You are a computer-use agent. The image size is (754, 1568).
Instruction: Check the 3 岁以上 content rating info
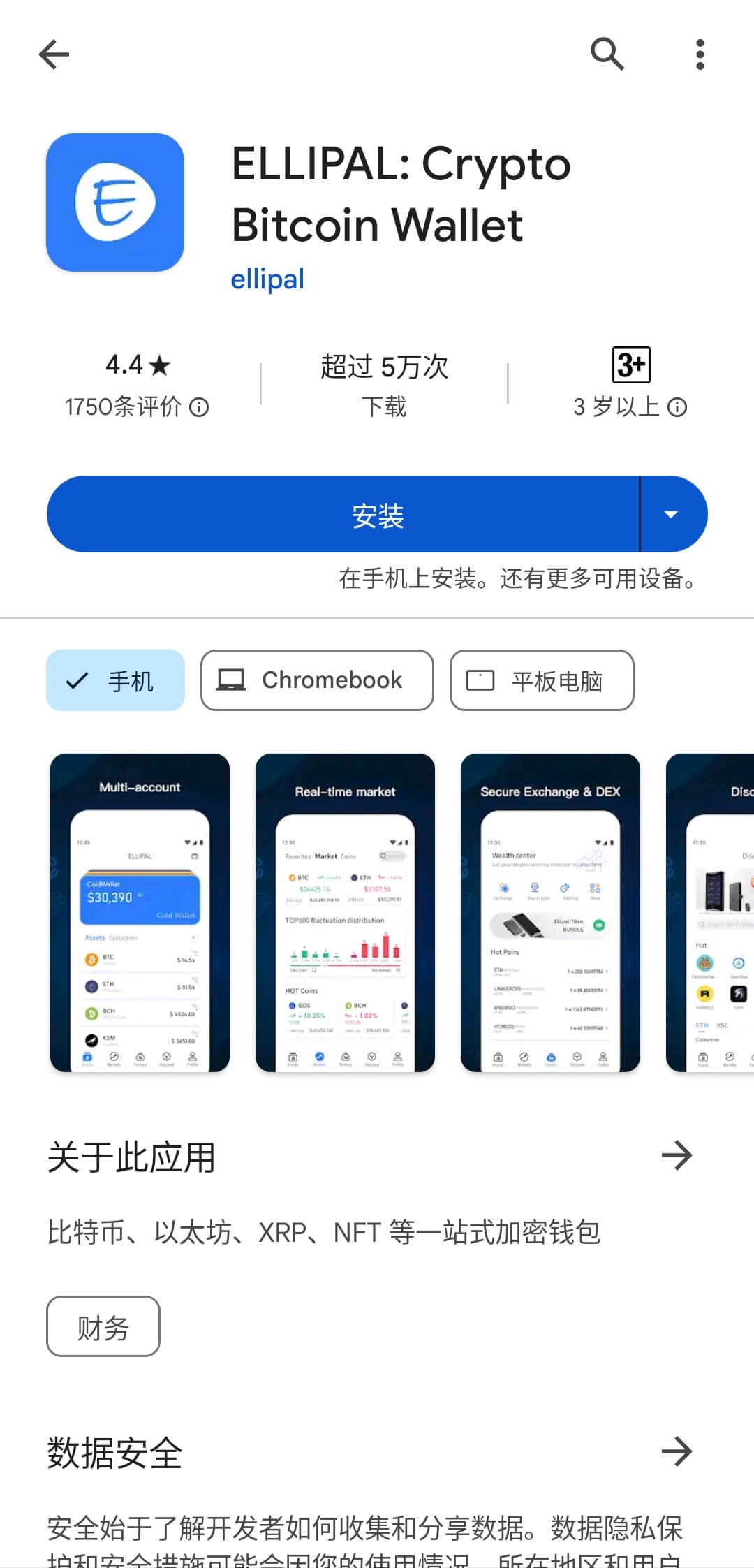(677, 407)
